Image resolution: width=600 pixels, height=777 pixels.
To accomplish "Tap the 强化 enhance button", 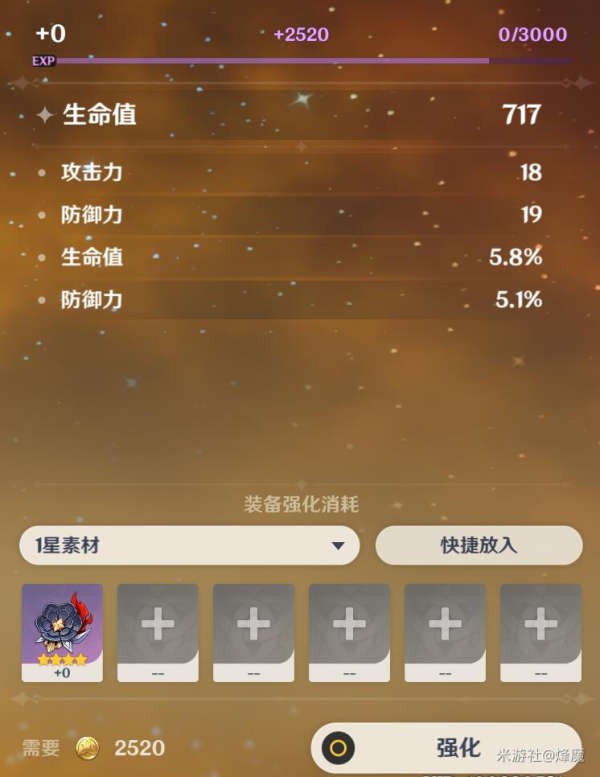I will (x=446, y=748).
